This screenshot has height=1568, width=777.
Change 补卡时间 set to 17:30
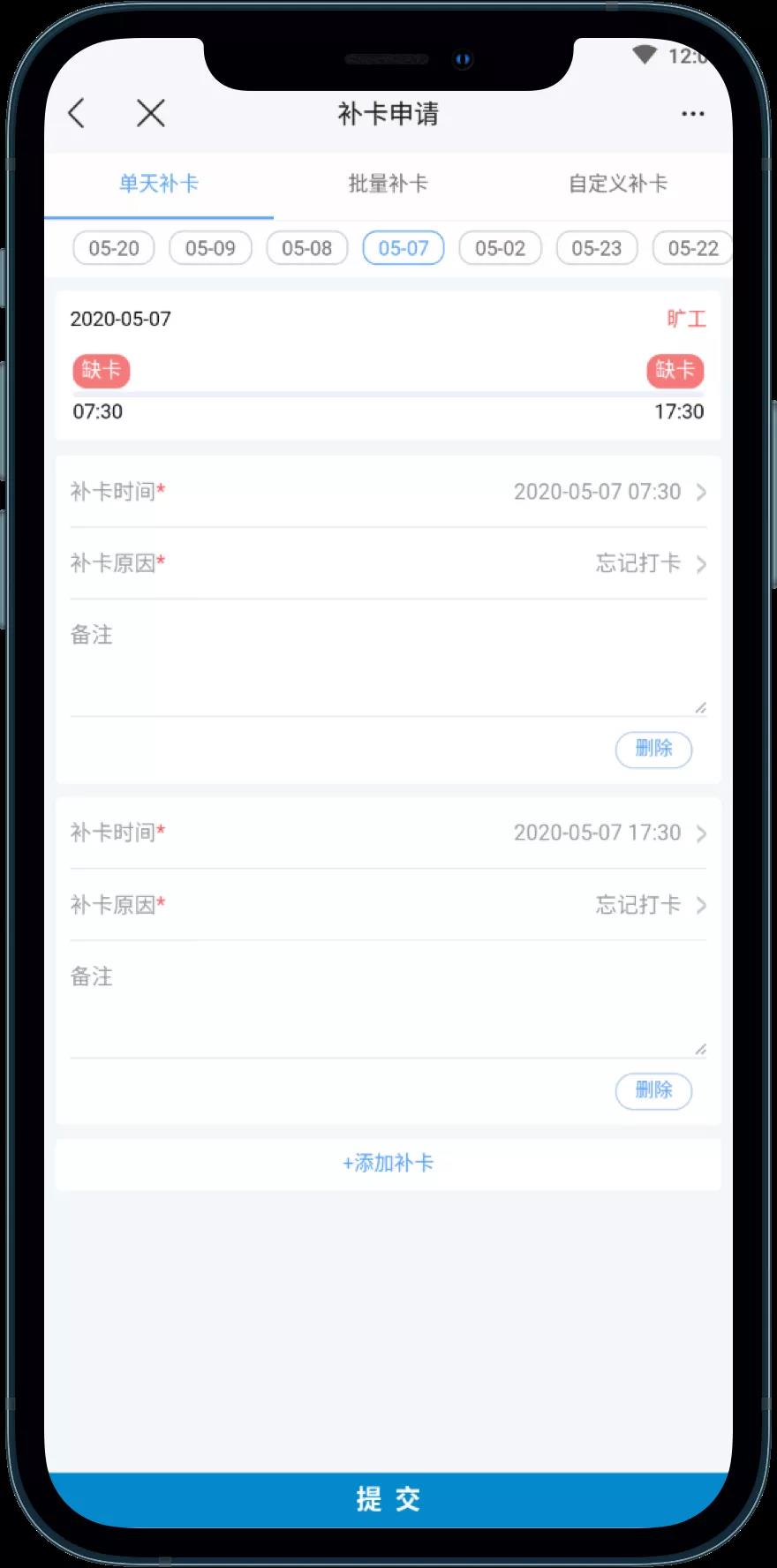tap(388, 833)
